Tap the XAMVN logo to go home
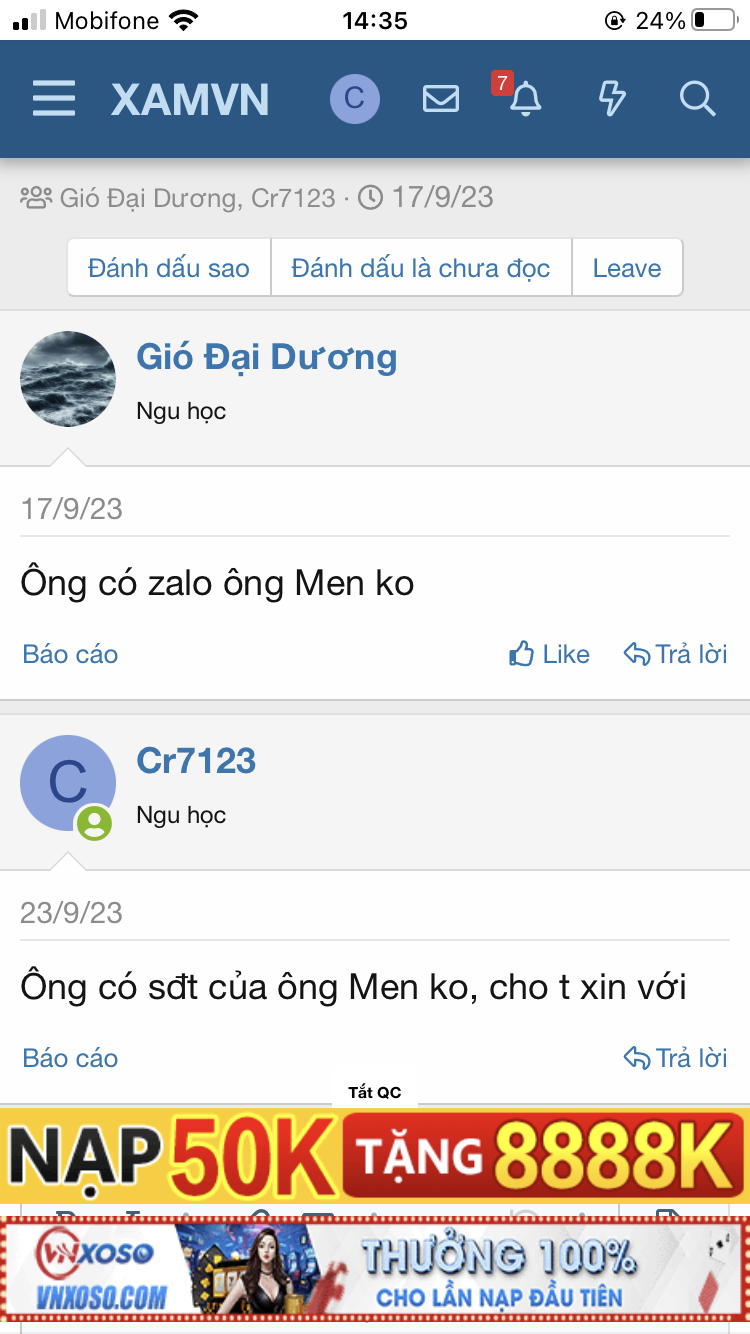The image size is (750, 1334). (190, 98)
